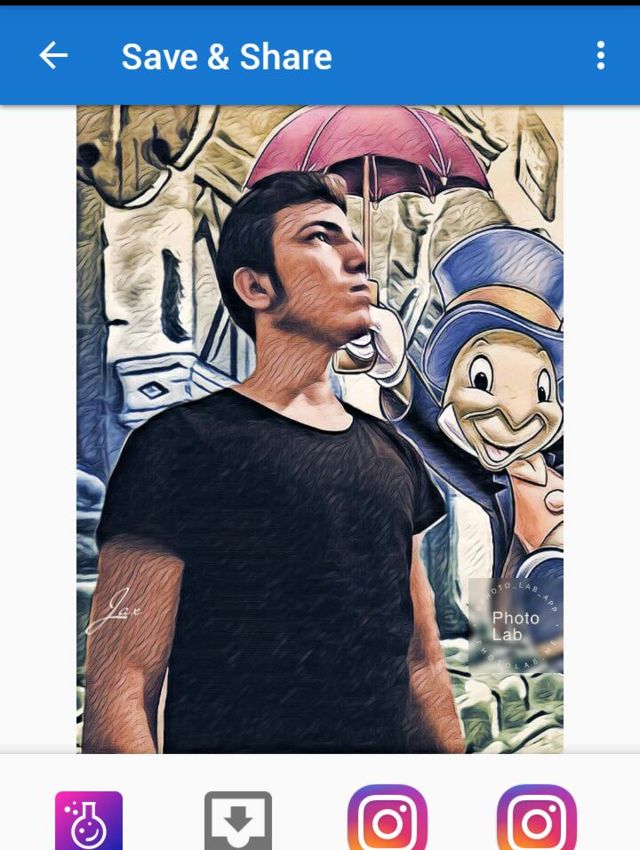640x850 pixels.
Task: Save the picture with the download icon
Action: click(238, 822)
